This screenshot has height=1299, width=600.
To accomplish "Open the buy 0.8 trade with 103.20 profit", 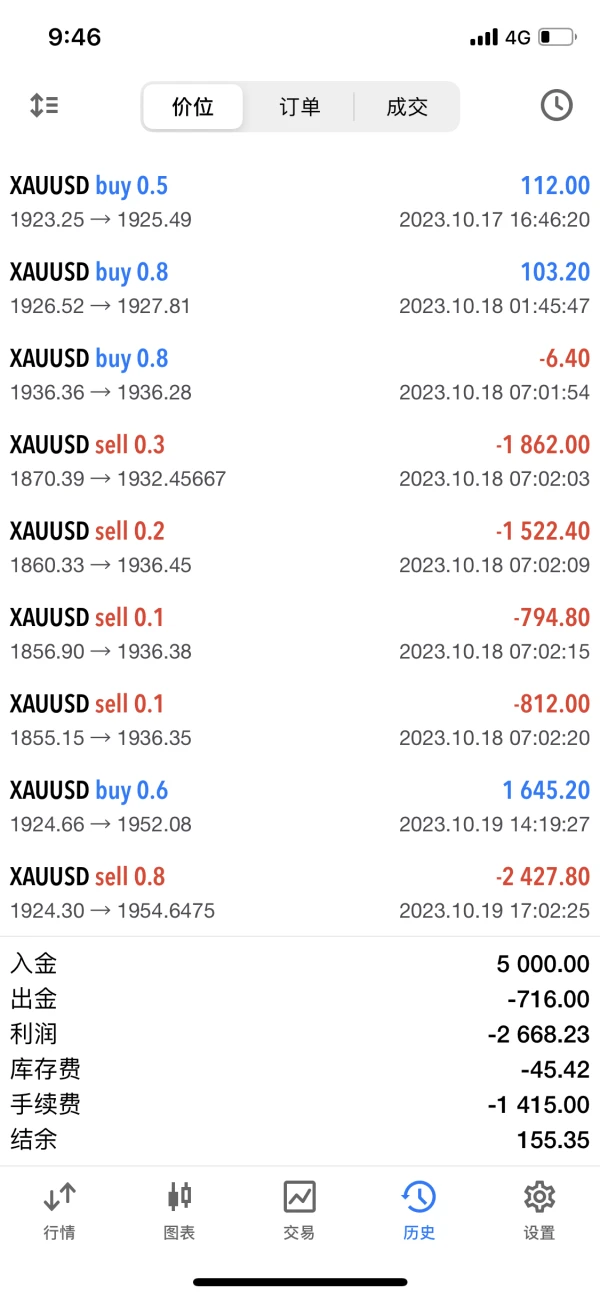I will click(300, 288).
